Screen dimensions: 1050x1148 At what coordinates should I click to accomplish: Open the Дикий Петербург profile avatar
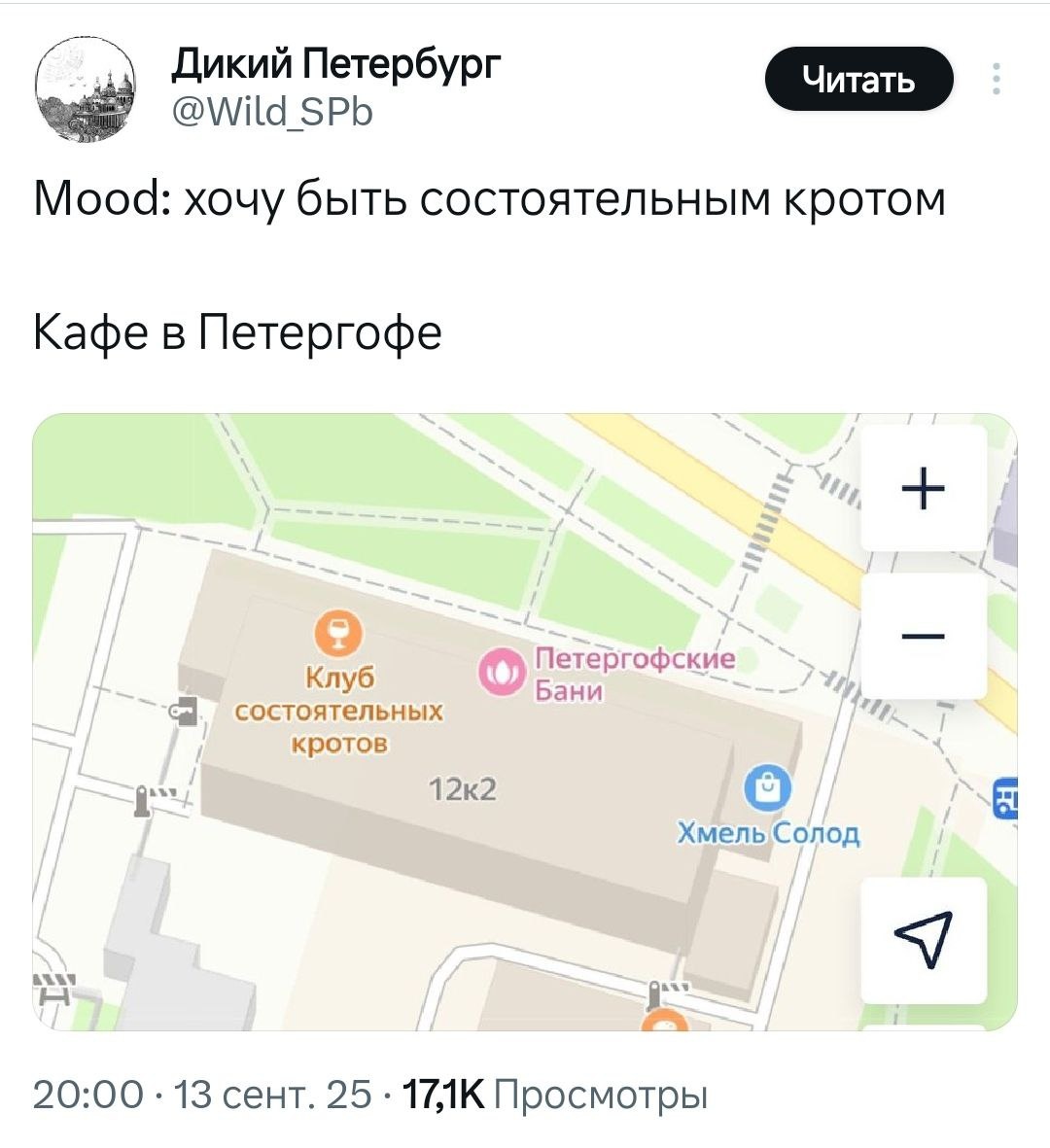tap(85, 89)
